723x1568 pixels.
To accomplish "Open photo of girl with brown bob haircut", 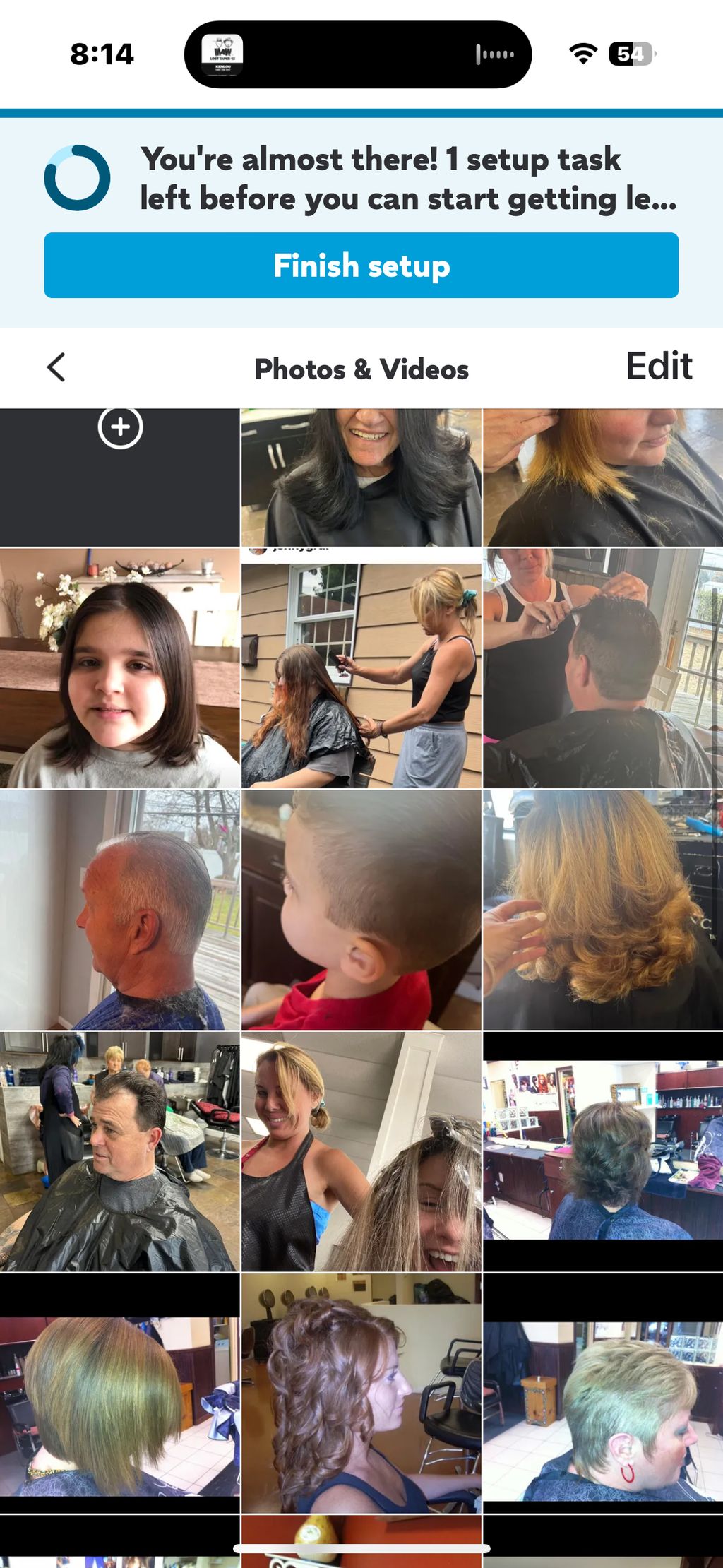I will [119, 668].
